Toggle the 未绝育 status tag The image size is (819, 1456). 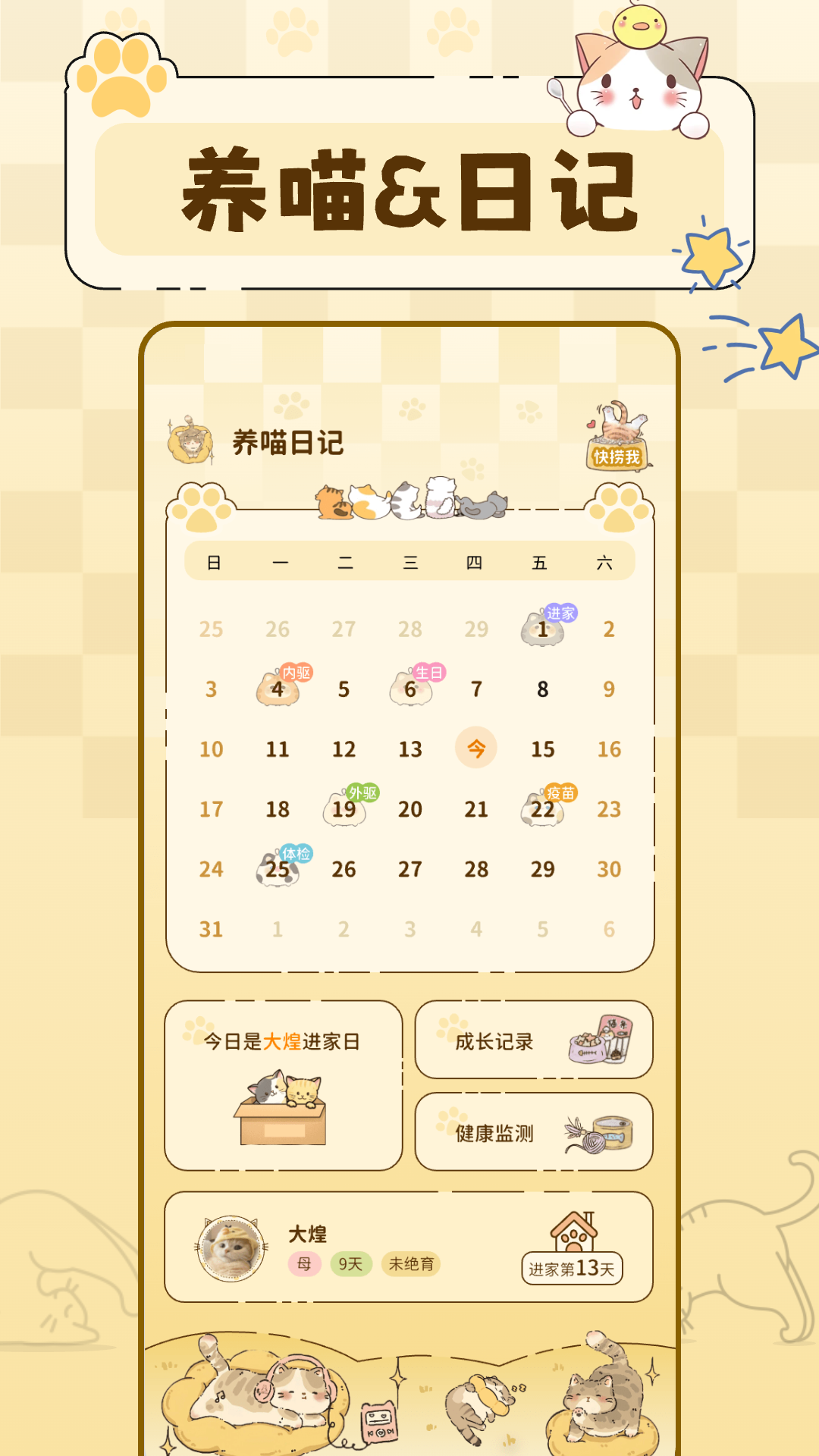point(412,1259)
